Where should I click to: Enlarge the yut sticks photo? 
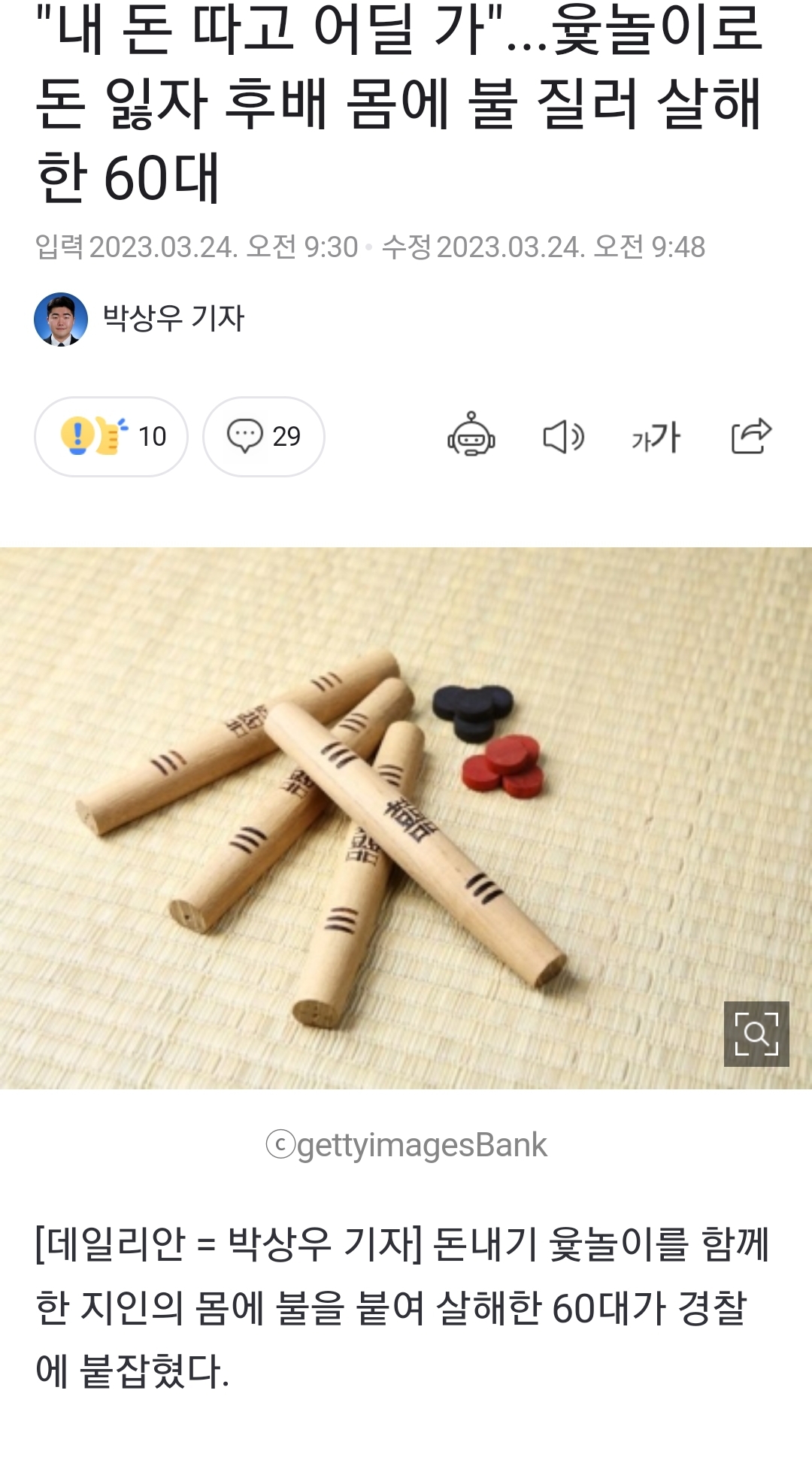(x=756, y=1034)
